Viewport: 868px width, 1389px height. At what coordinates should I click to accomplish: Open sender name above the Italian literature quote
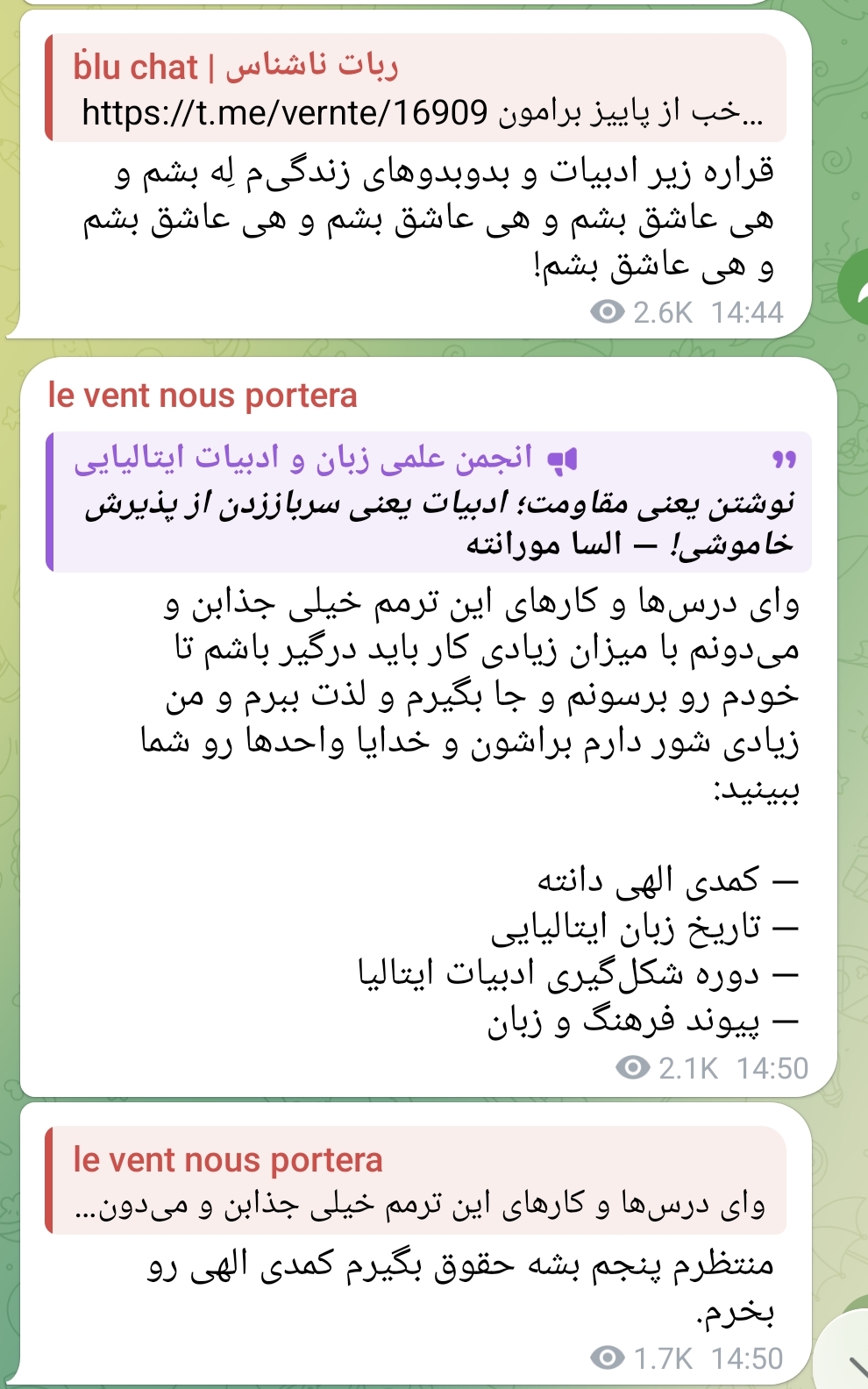click(203, 396)
